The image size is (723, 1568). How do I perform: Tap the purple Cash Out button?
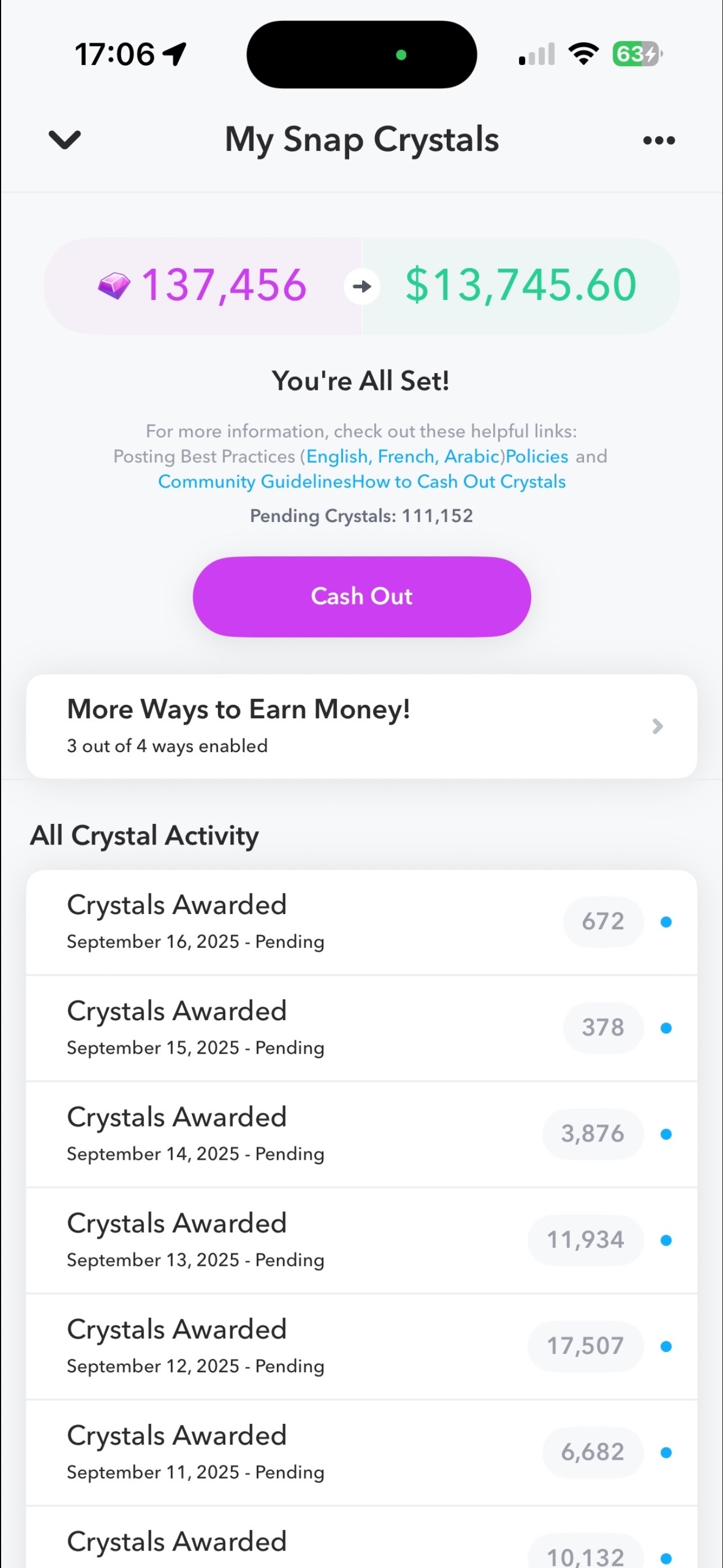point(361,597)
